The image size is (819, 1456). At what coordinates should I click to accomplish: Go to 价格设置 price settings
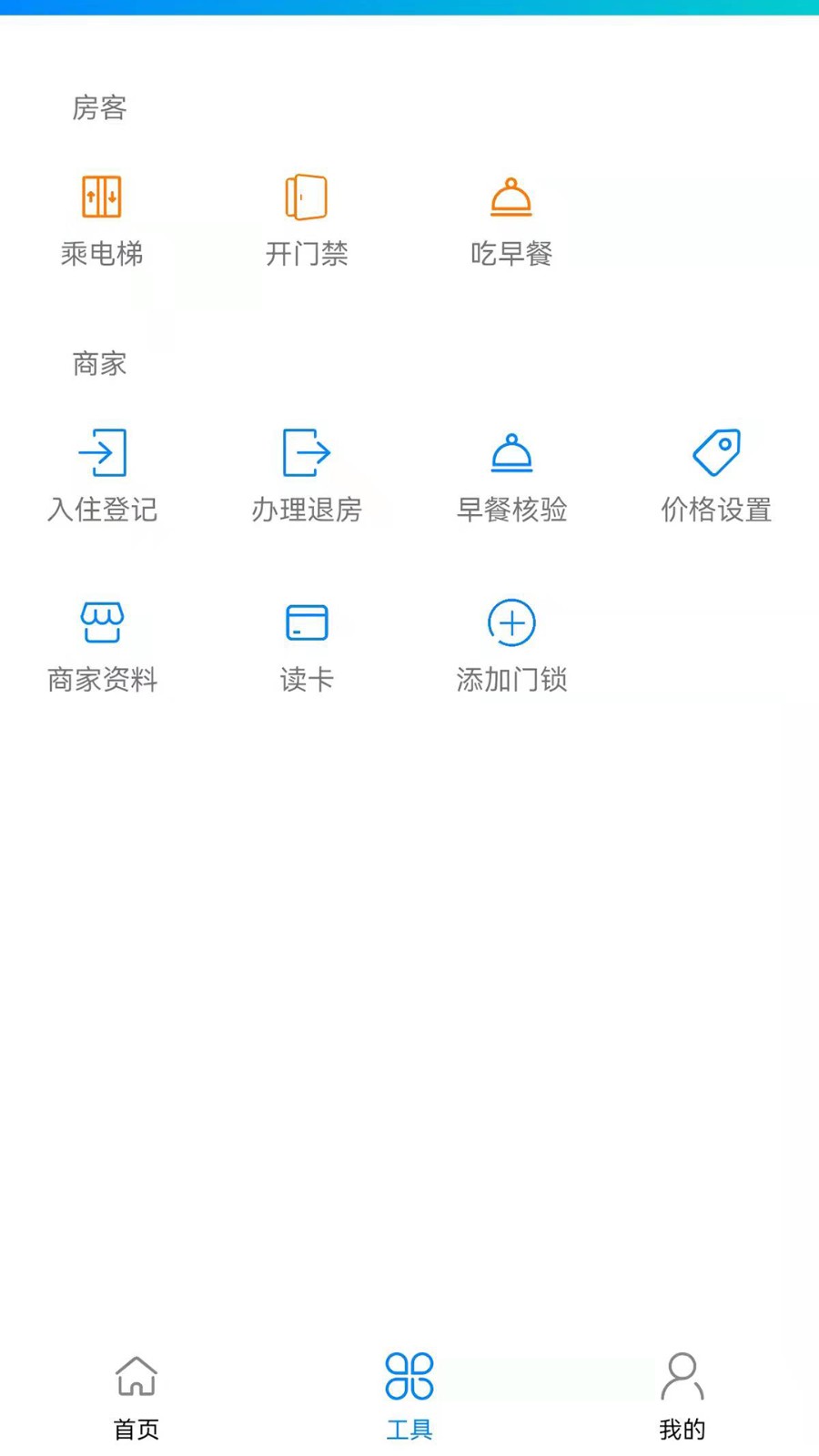pyautogui.click(x=716, y=475)
